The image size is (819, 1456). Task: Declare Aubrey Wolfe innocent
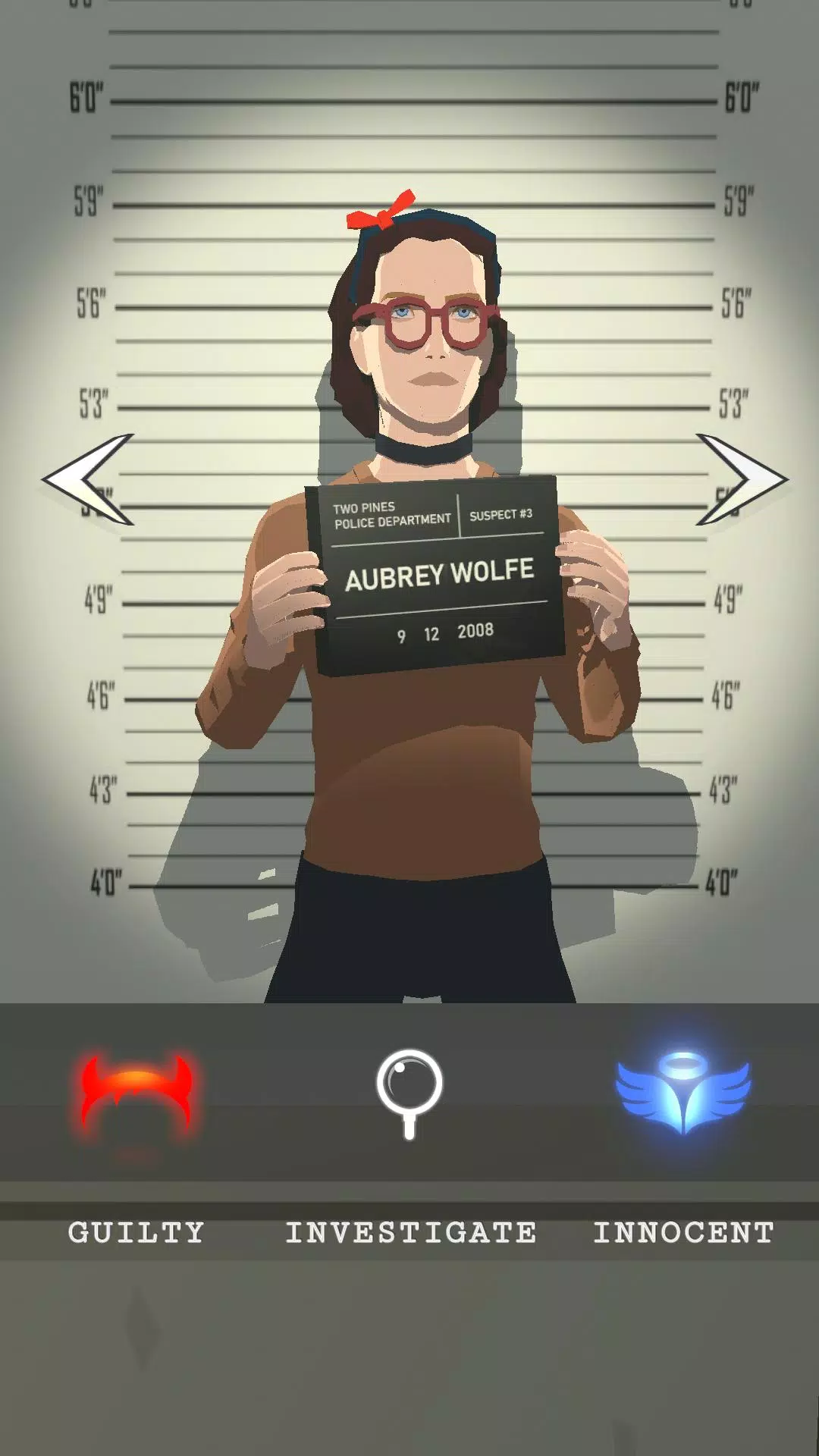(682, 1092)
